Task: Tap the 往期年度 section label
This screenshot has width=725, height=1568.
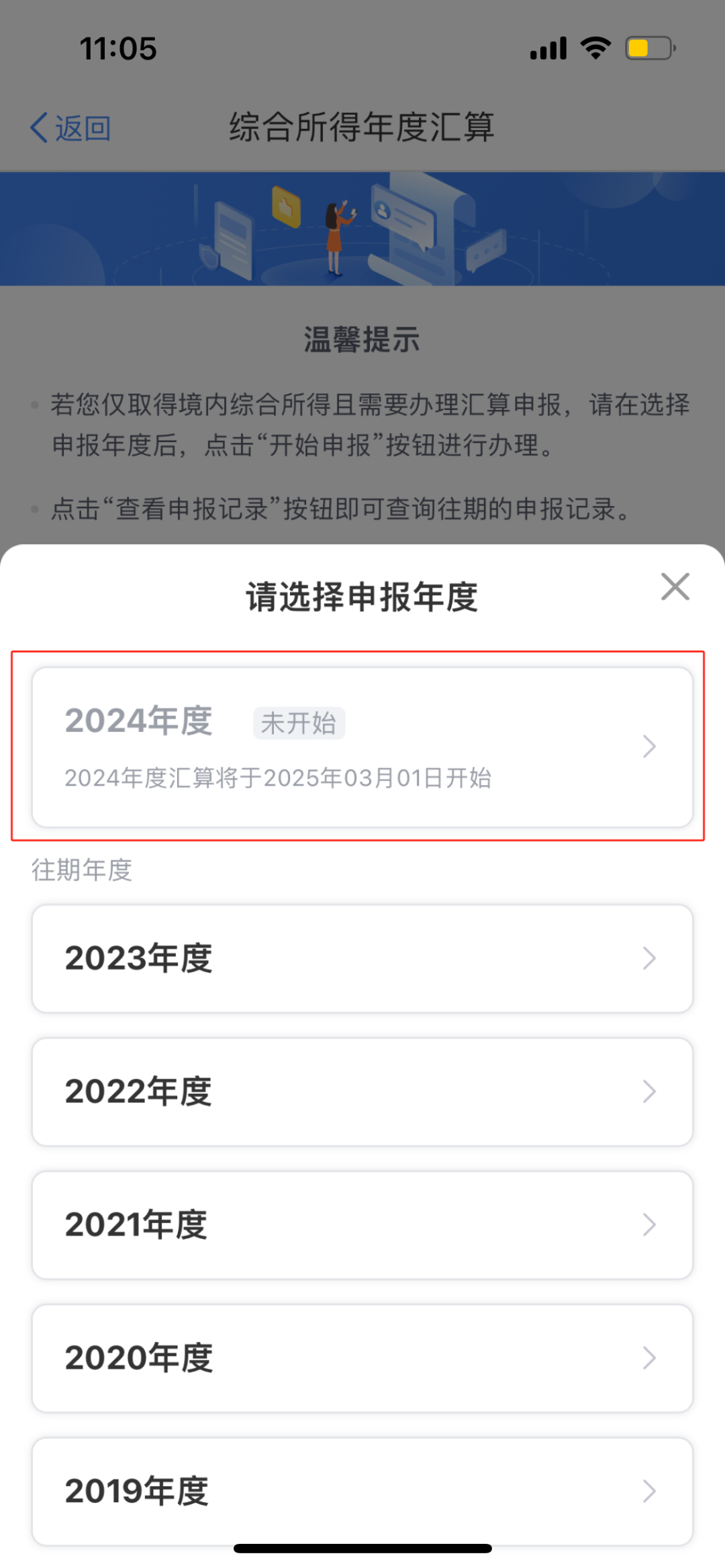Action: tap(81, 870)
